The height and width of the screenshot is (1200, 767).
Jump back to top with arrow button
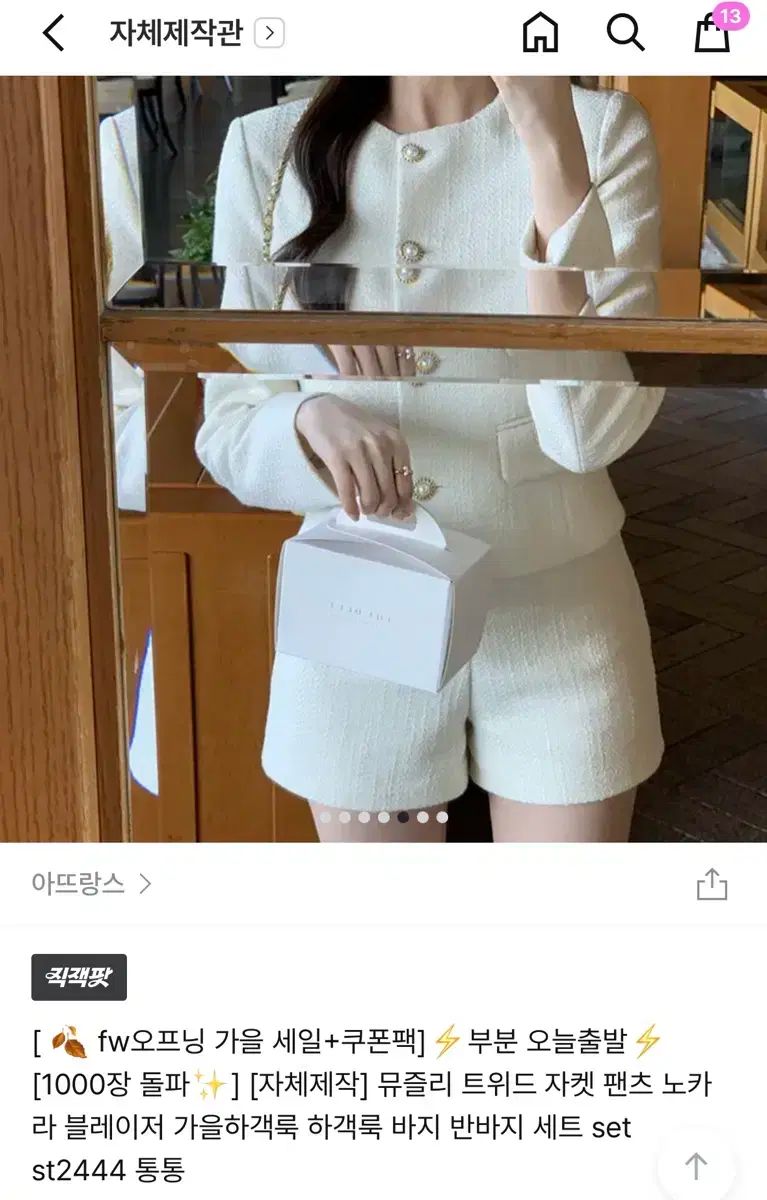[x=696, y=1166]
